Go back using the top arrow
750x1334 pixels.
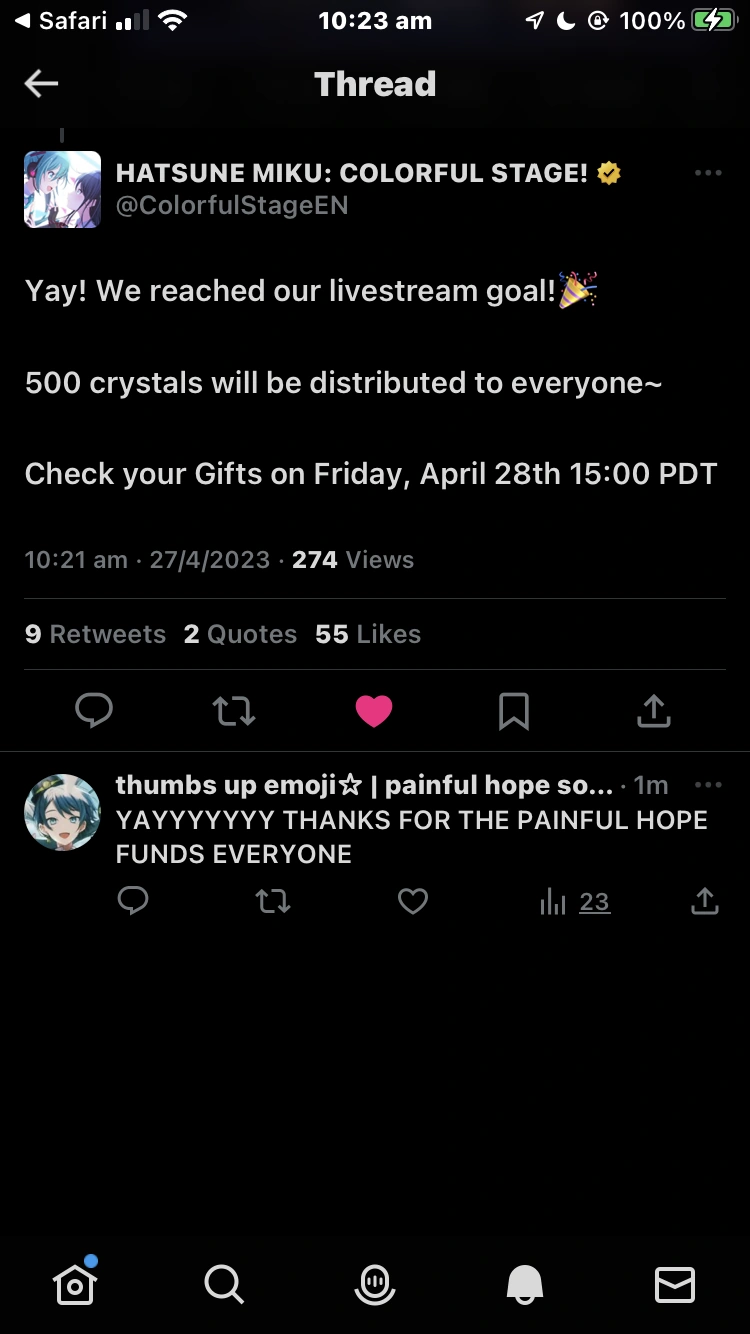pyautogui.click(x=41, y=84)
